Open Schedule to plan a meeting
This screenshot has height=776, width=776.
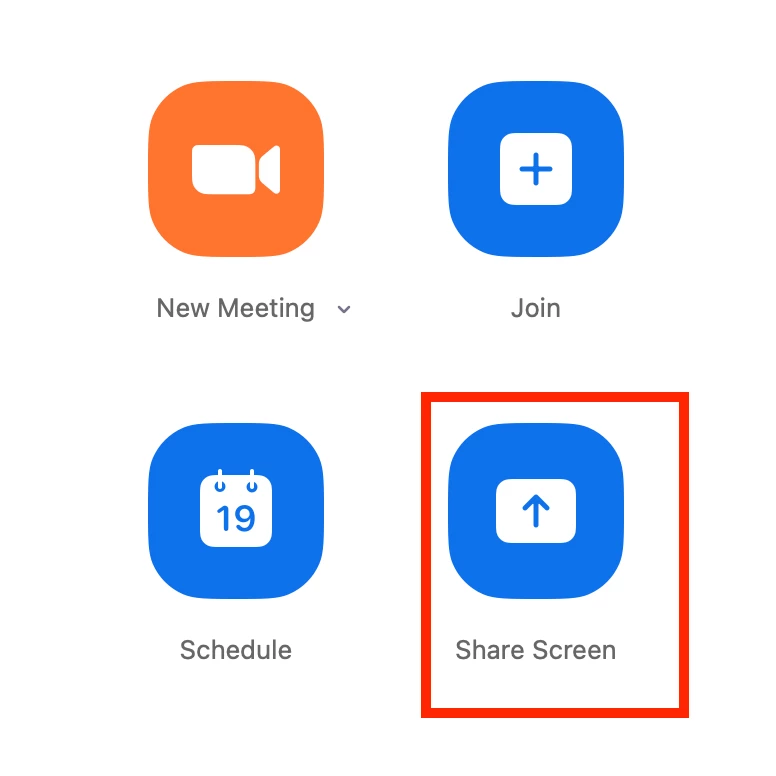pos(236,511)
